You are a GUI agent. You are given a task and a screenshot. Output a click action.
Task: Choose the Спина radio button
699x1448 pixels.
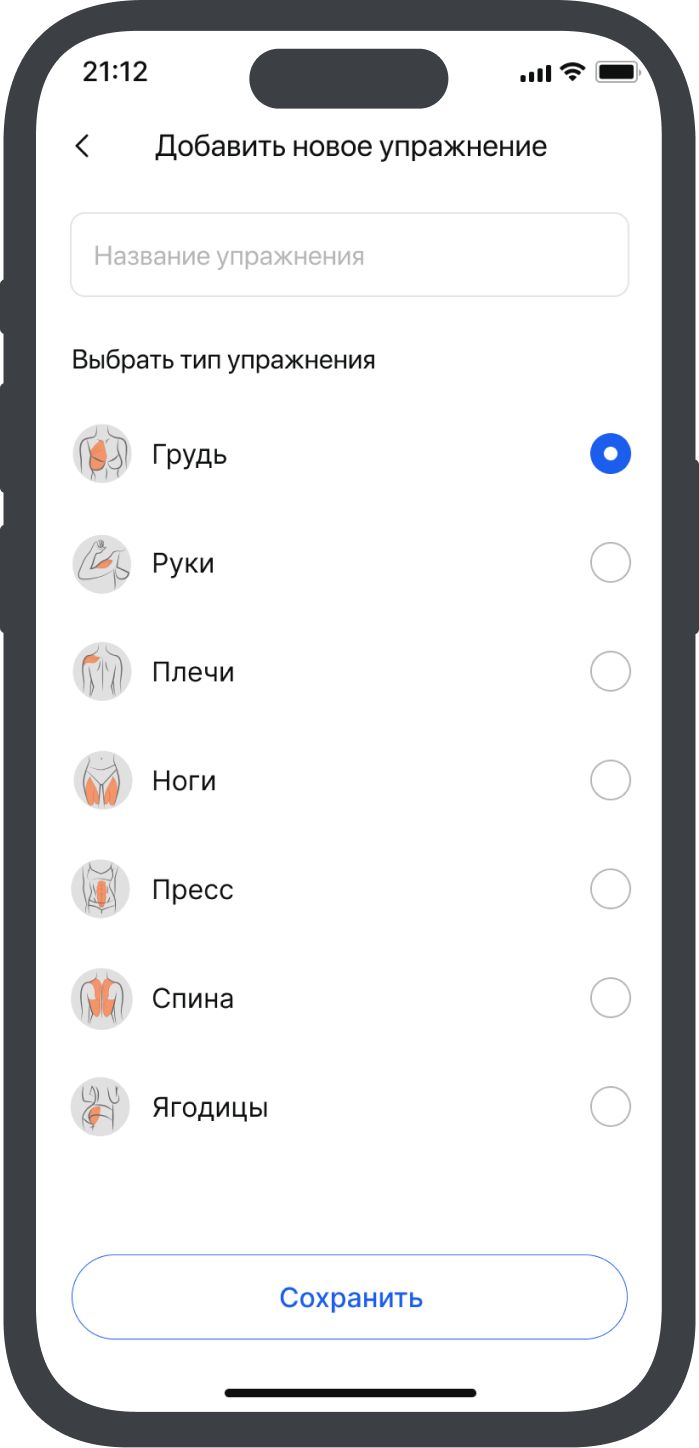pos(610,998)
